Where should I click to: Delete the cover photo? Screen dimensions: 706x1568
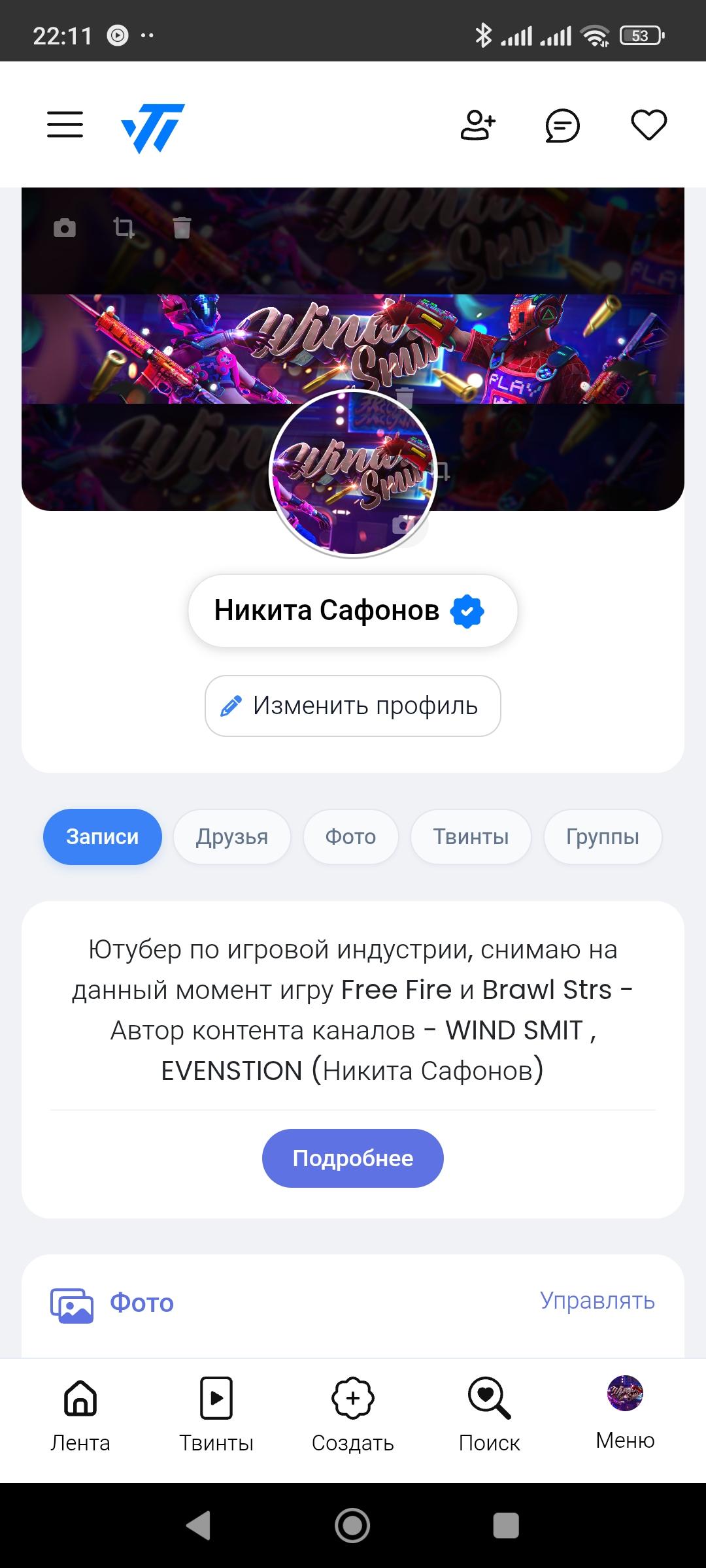pyautogui.click(x=182, y=227)
